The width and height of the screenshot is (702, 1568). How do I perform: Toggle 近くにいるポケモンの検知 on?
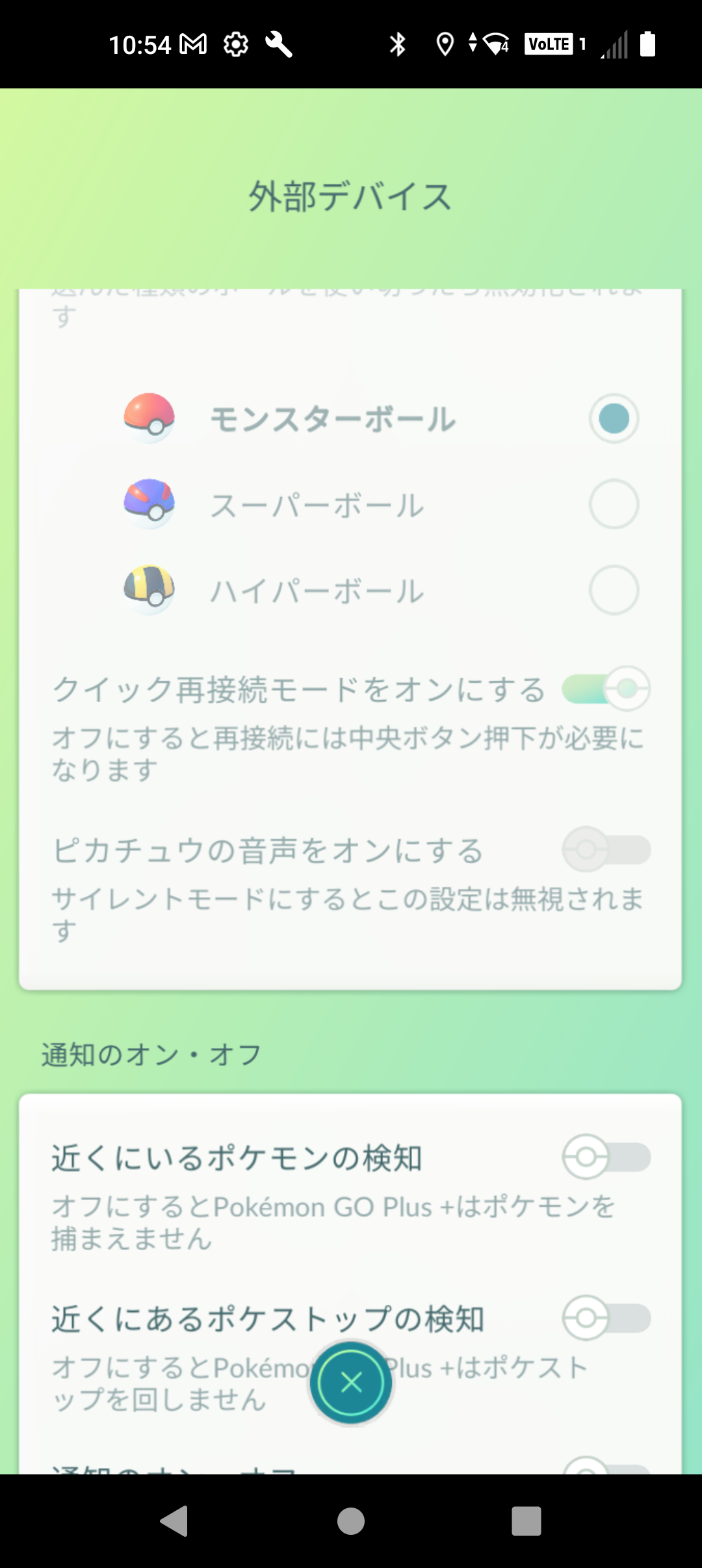click(606, 1157)
